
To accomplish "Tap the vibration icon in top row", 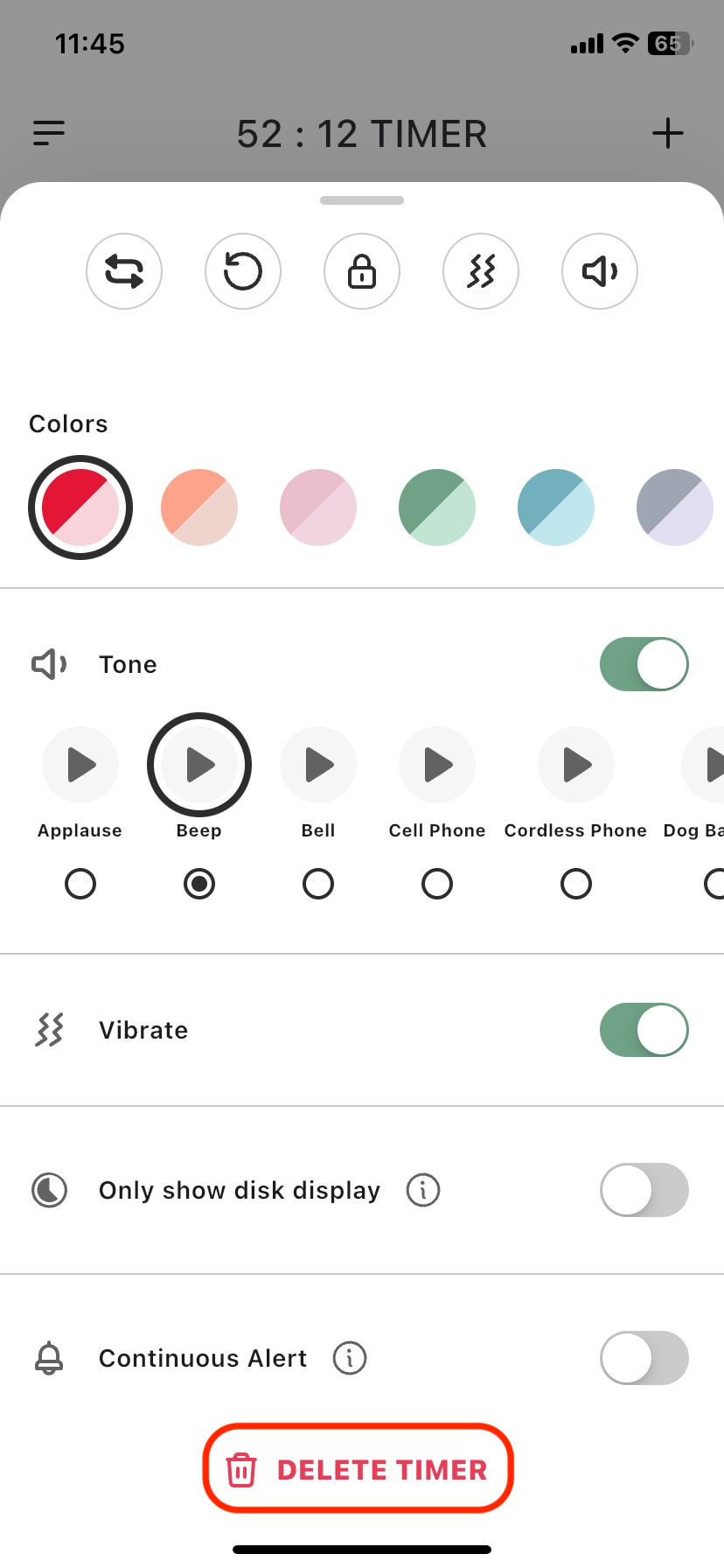I will click(481, 271).
